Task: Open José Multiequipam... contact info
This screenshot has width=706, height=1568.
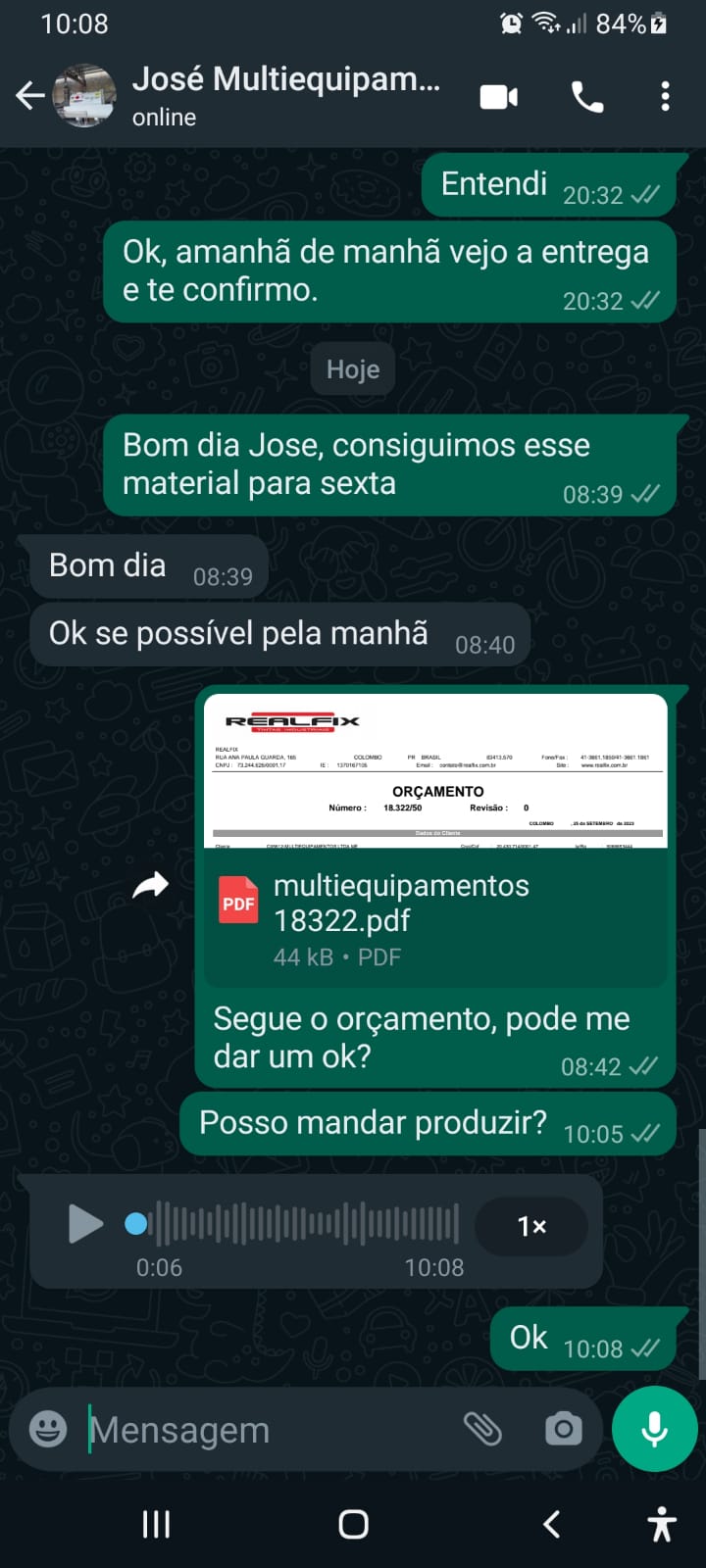Action: pyautogui.click(x=284, y=95)
